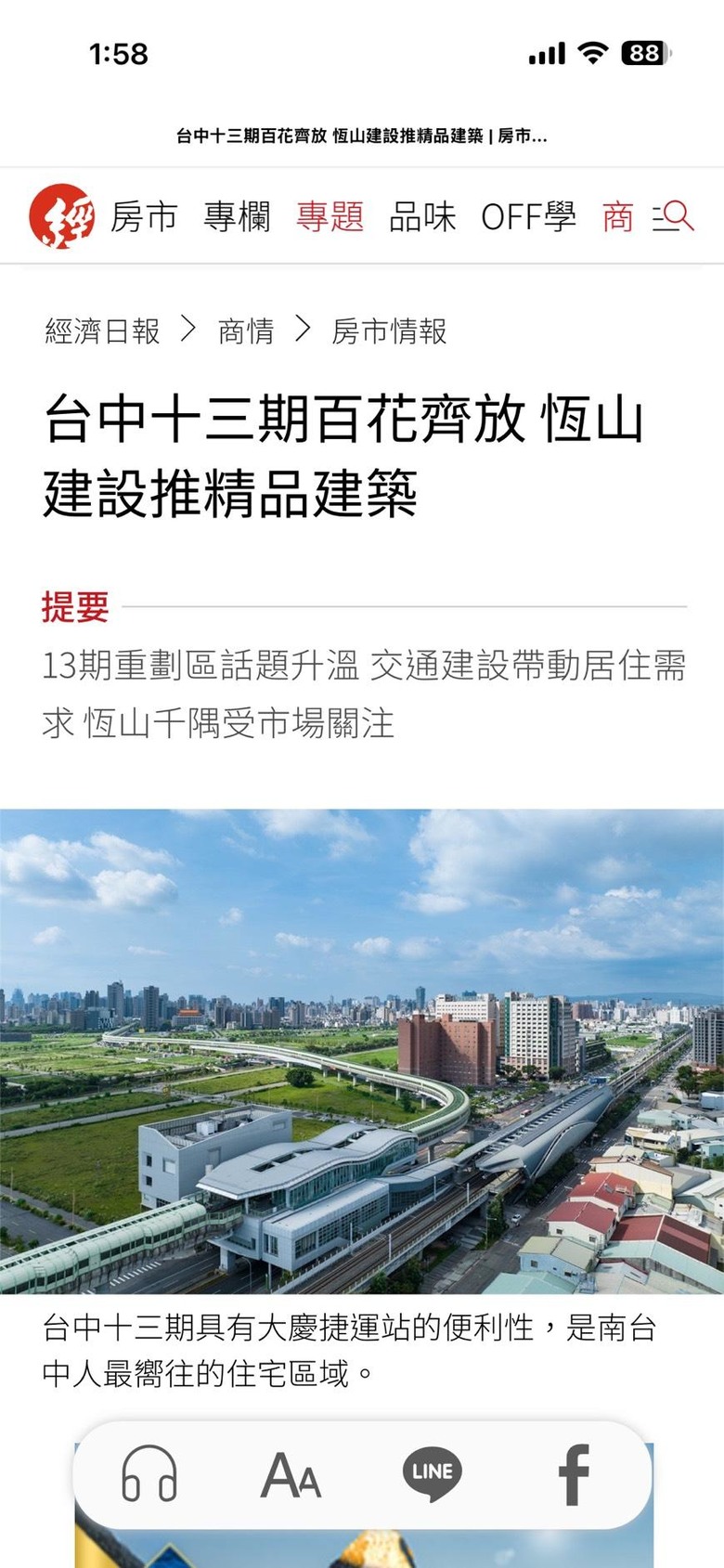Open the search menu icon
724x1568 pixels.
(673, 216)
